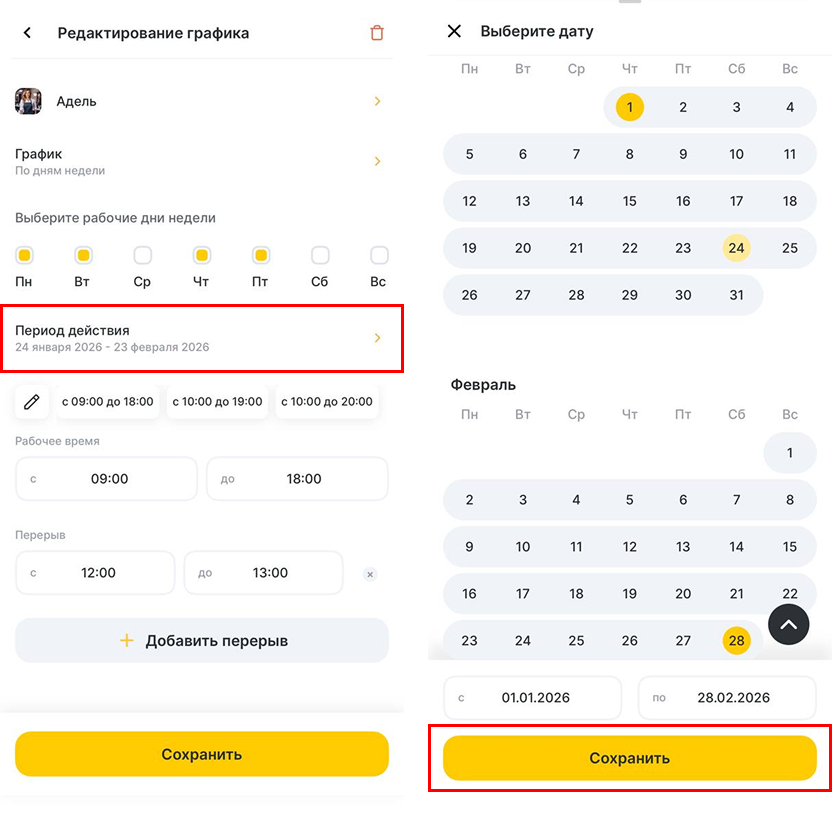Change the break start time 12:00
832x827 pixels.
click(96, 573)
